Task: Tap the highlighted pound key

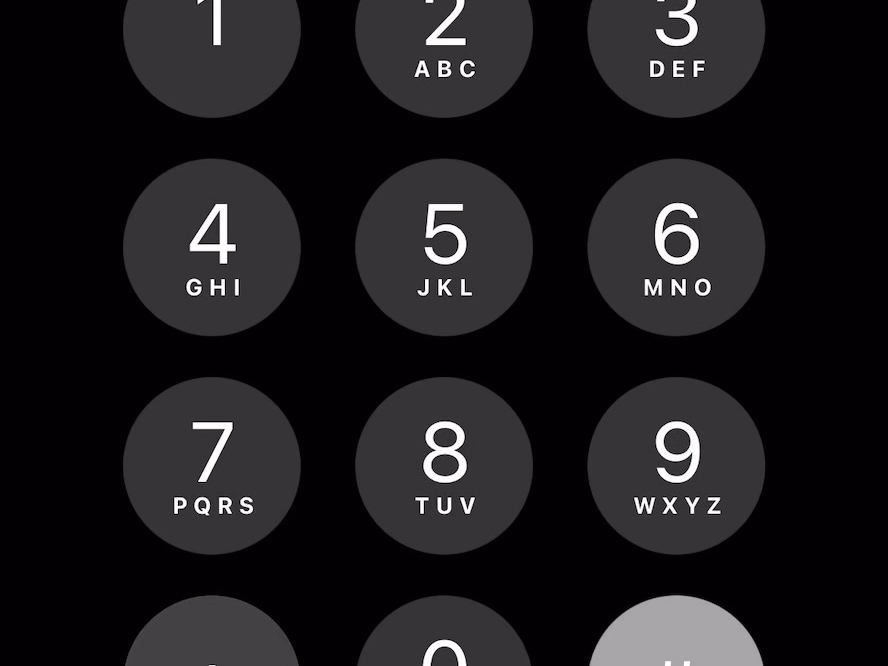Action: pos(676,640)
